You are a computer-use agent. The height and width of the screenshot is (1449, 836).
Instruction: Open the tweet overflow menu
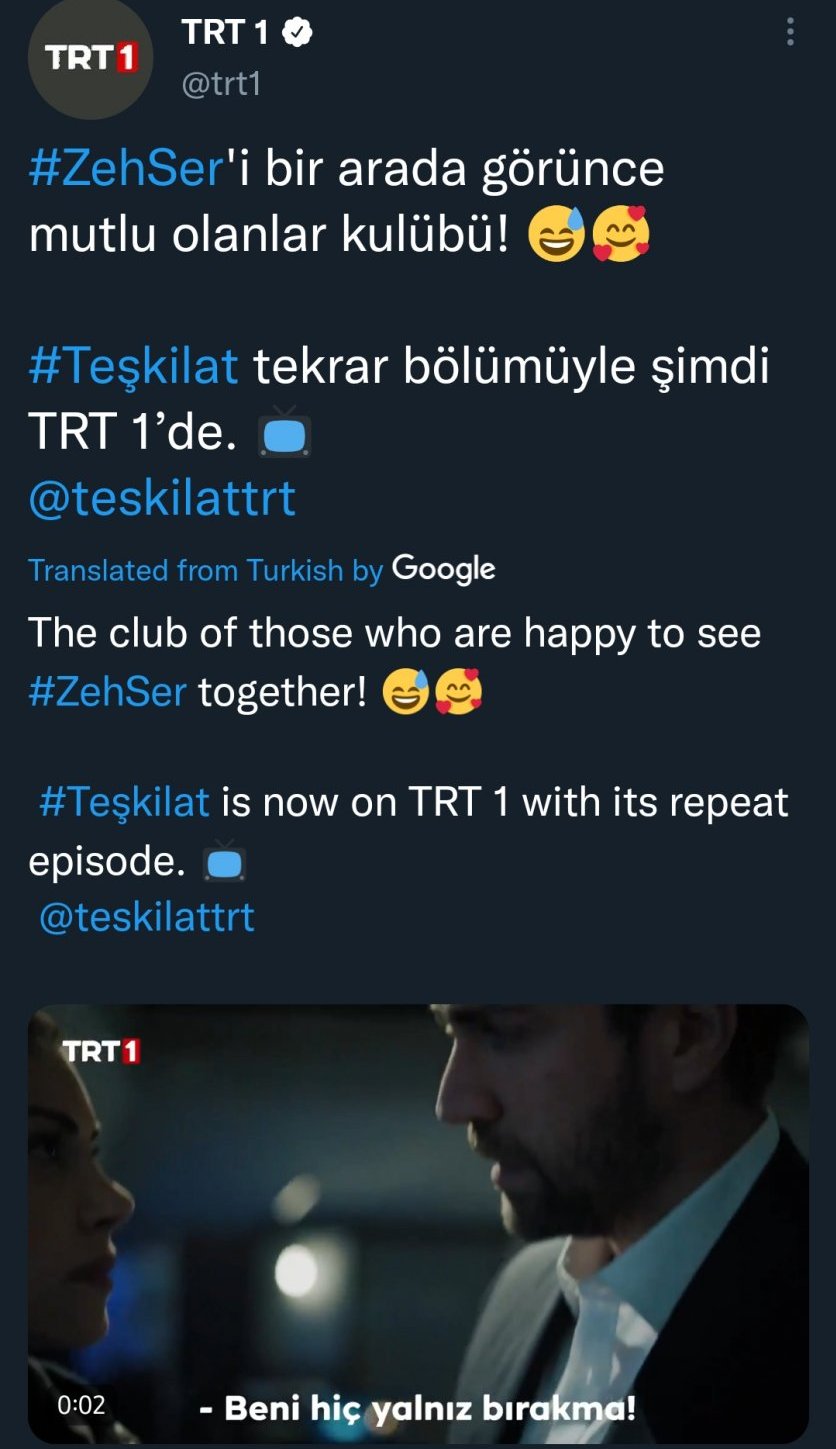(790, 32)
